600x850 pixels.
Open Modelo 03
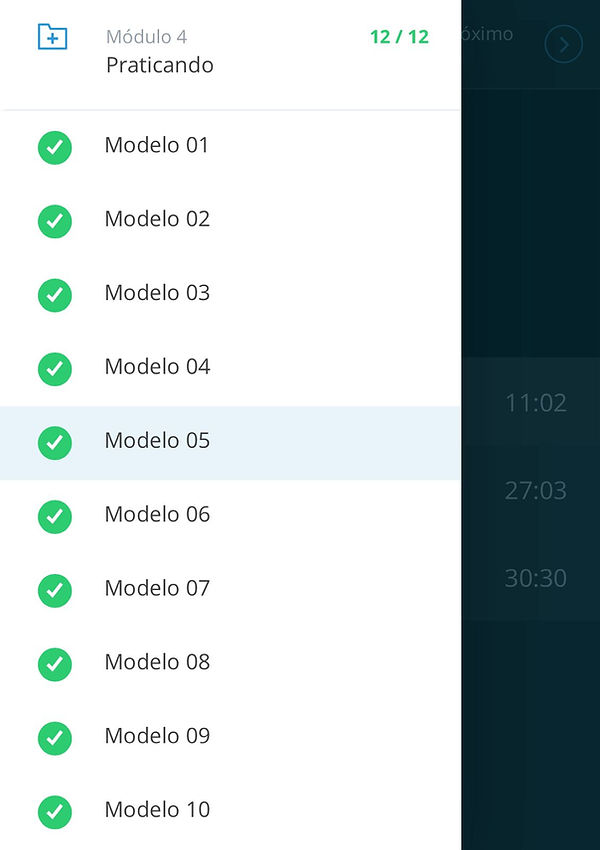[157, 294]
